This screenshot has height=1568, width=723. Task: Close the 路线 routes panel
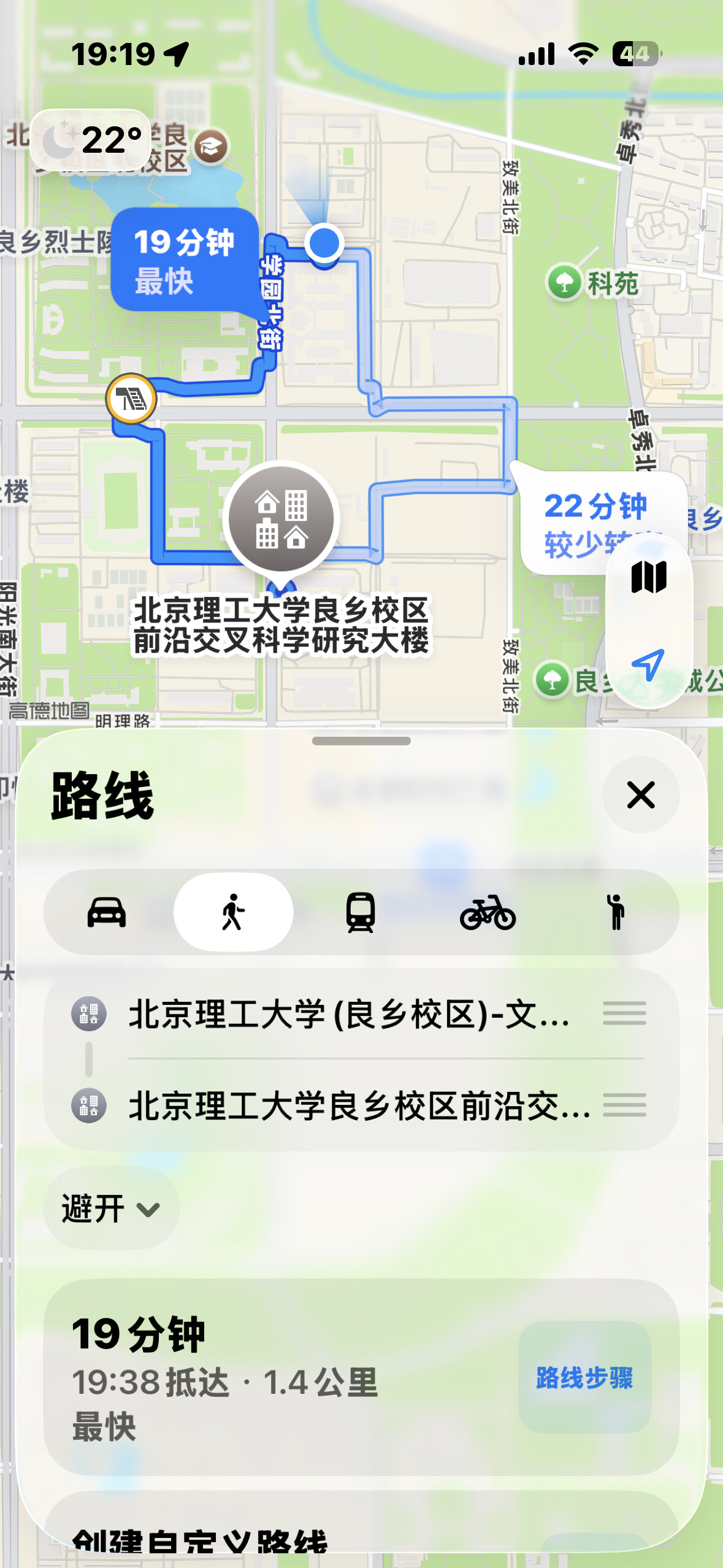[x=640, y=794]
